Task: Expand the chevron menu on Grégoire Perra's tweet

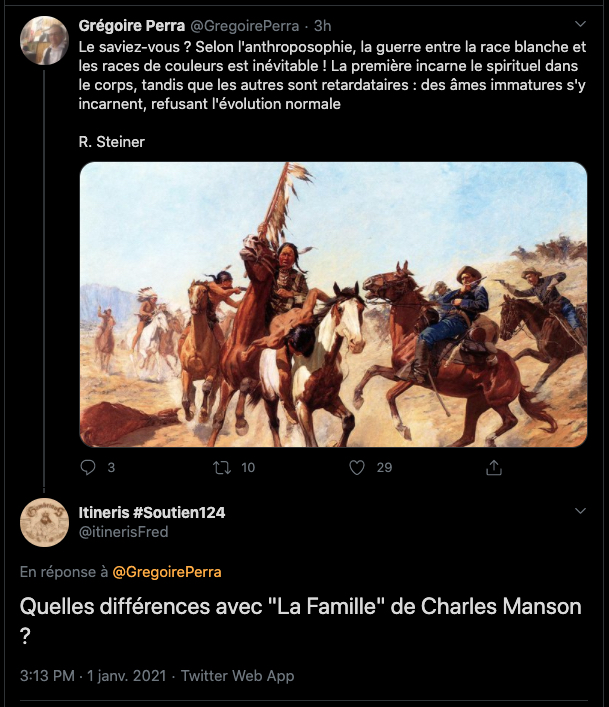Action: click(x=580, y=23)
